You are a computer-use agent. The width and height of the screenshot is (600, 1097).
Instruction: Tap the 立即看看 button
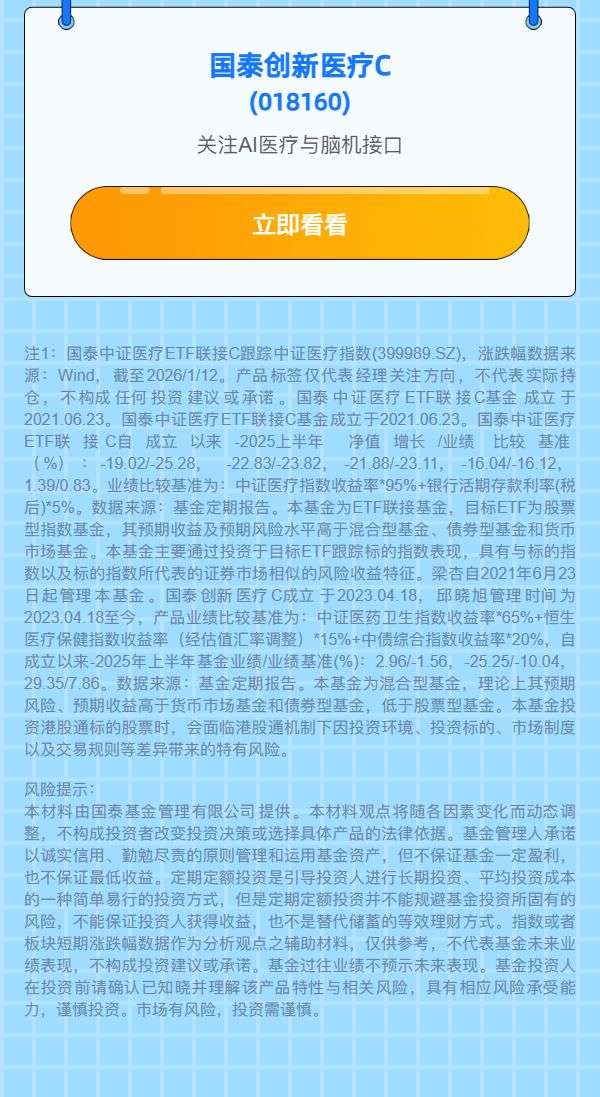click(299, 224)
